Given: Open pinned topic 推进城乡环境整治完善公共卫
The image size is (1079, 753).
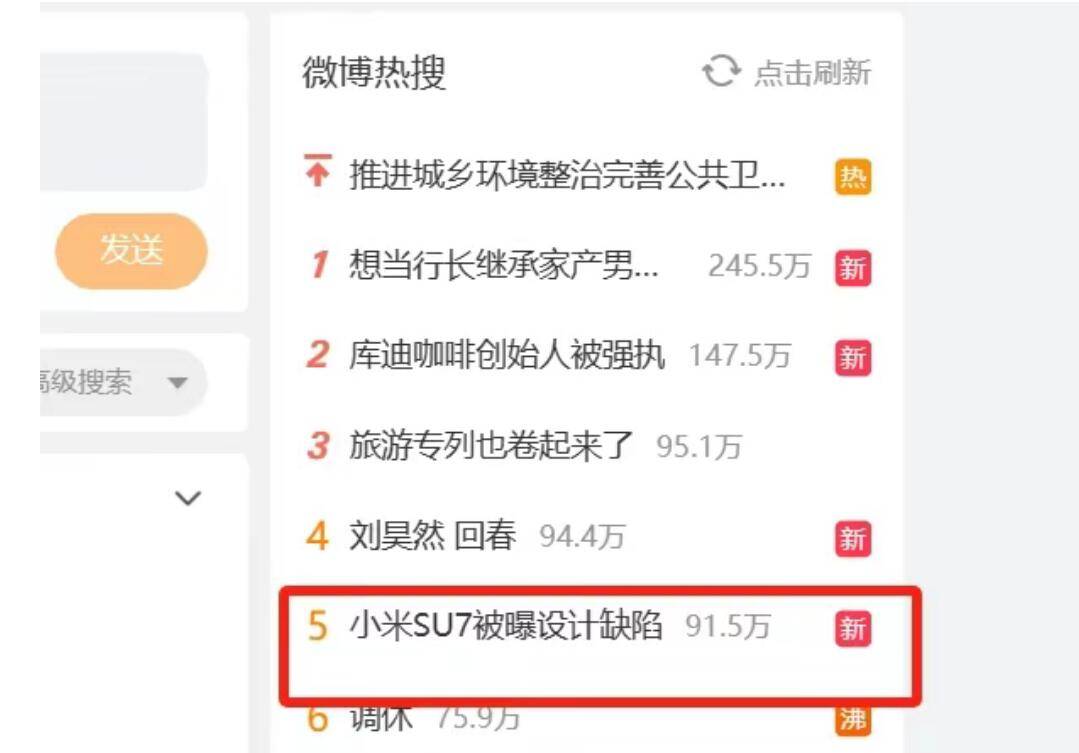Looking at the screenshot, I should [566, 177].
